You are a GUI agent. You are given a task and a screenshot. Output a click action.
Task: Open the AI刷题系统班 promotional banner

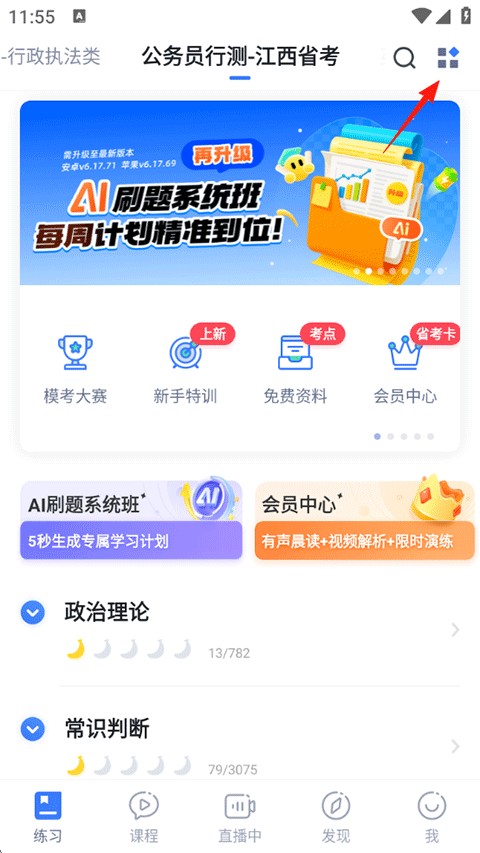click(240, 193)
